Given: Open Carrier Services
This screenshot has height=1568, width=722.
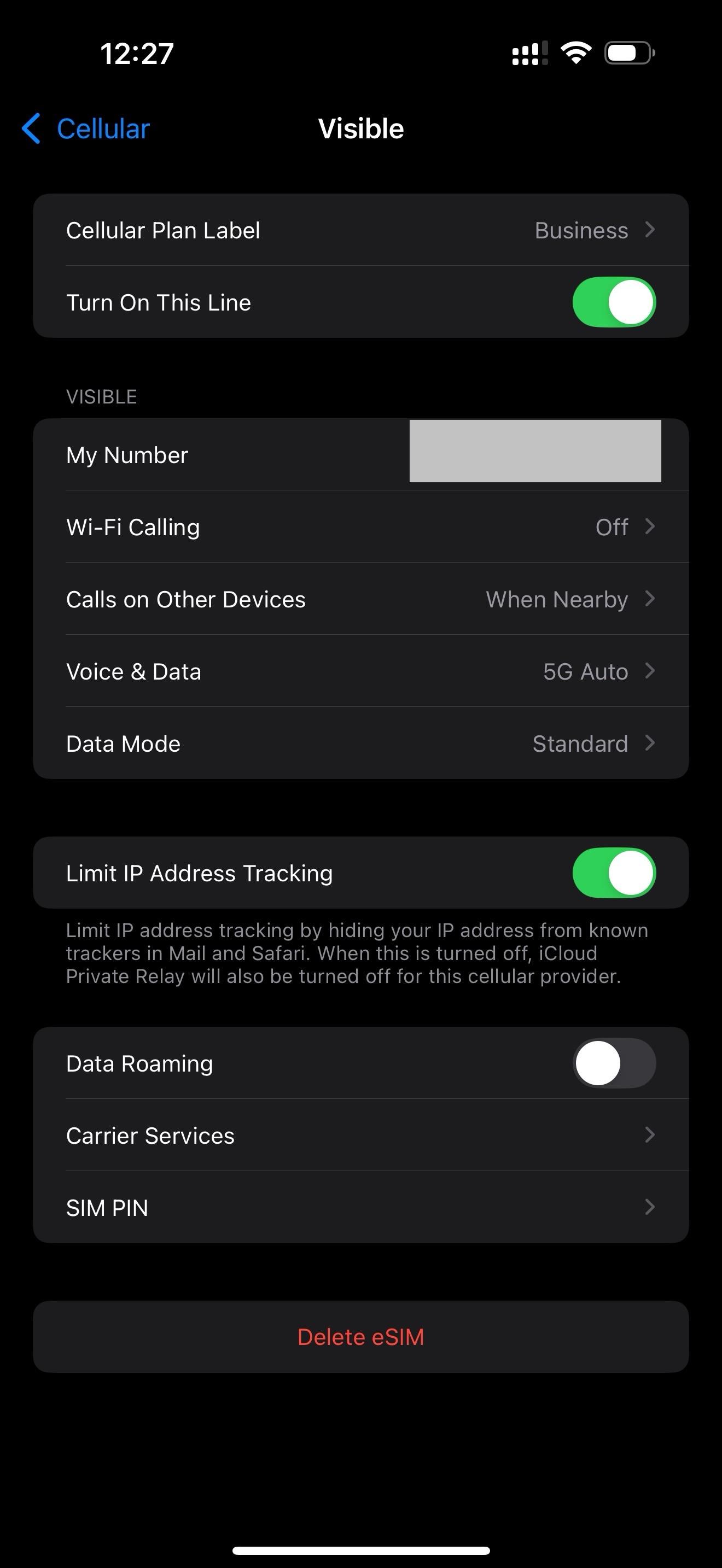Looking at the screenshot, I should (361, 1135).
